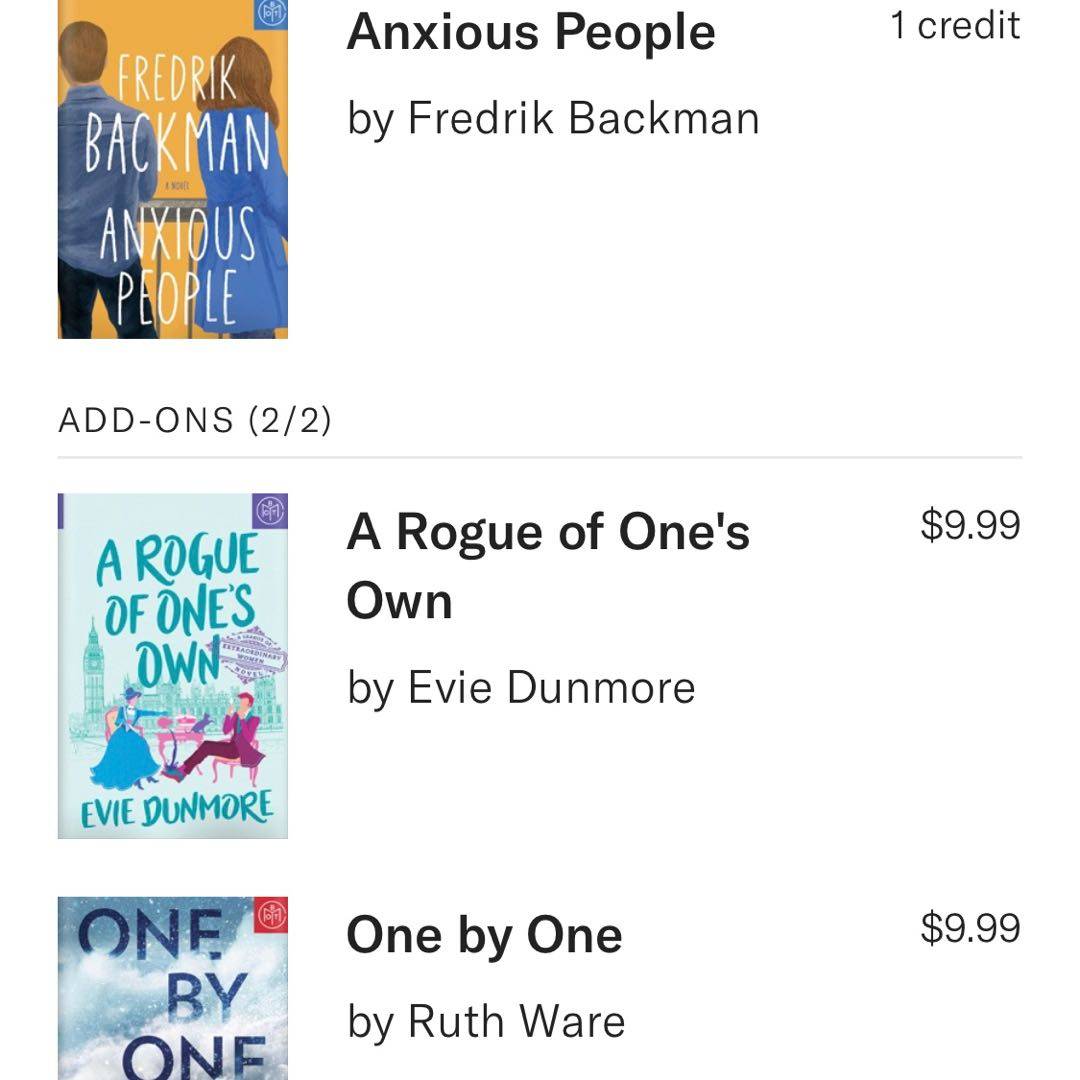Open the Anxious People book cover
The image size is (1080, 1080).
pos(173,168)
